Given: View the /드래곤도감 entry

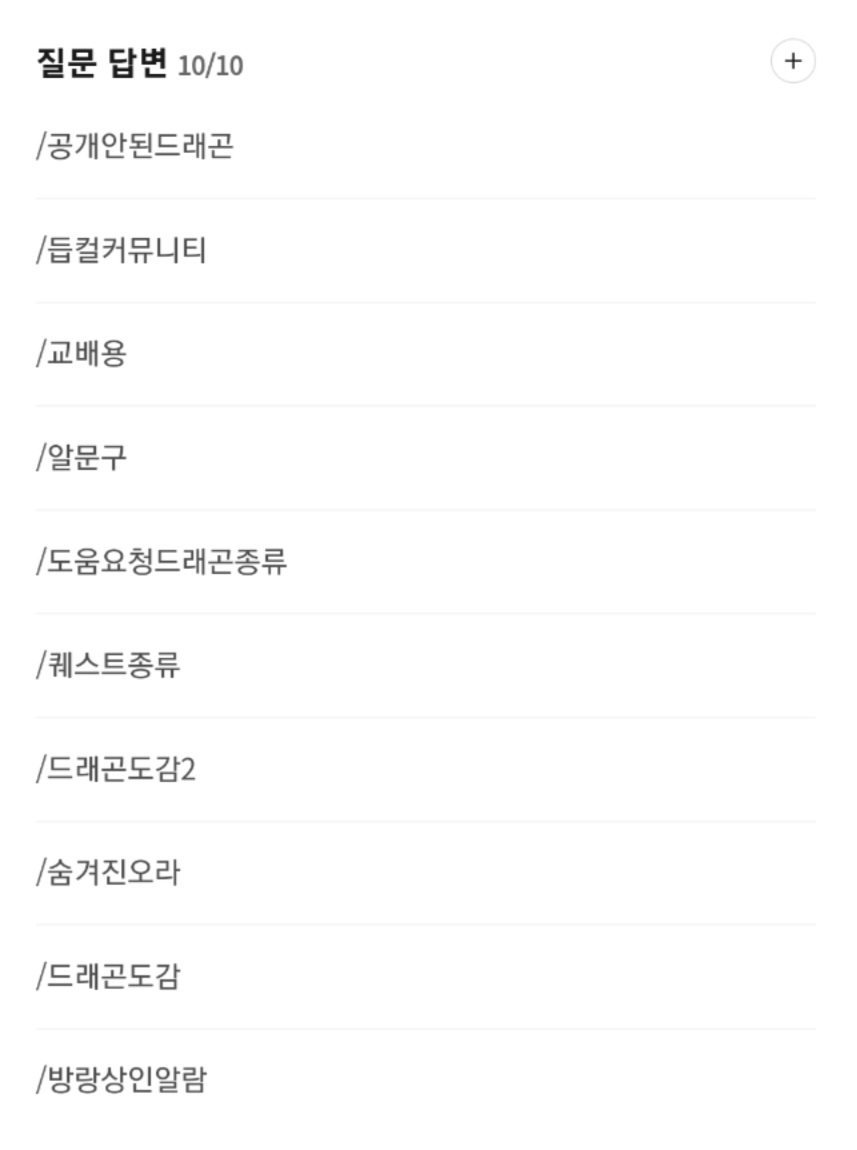Looking at the screenshot, I should point(109,977).
